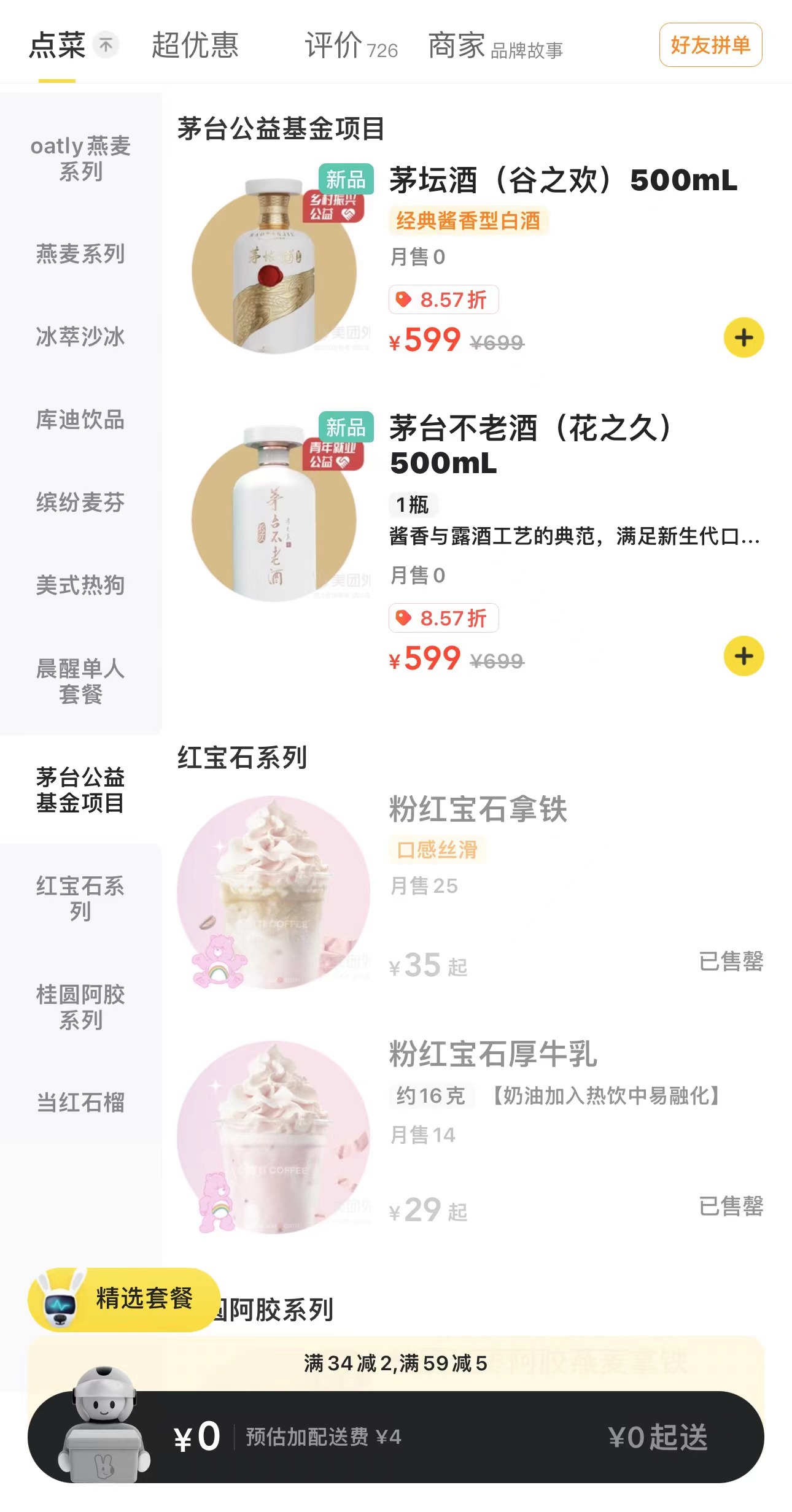Screen dimensions: 792x1512
Task: Open the 评价 reviews tab
Action: (351, 46)
